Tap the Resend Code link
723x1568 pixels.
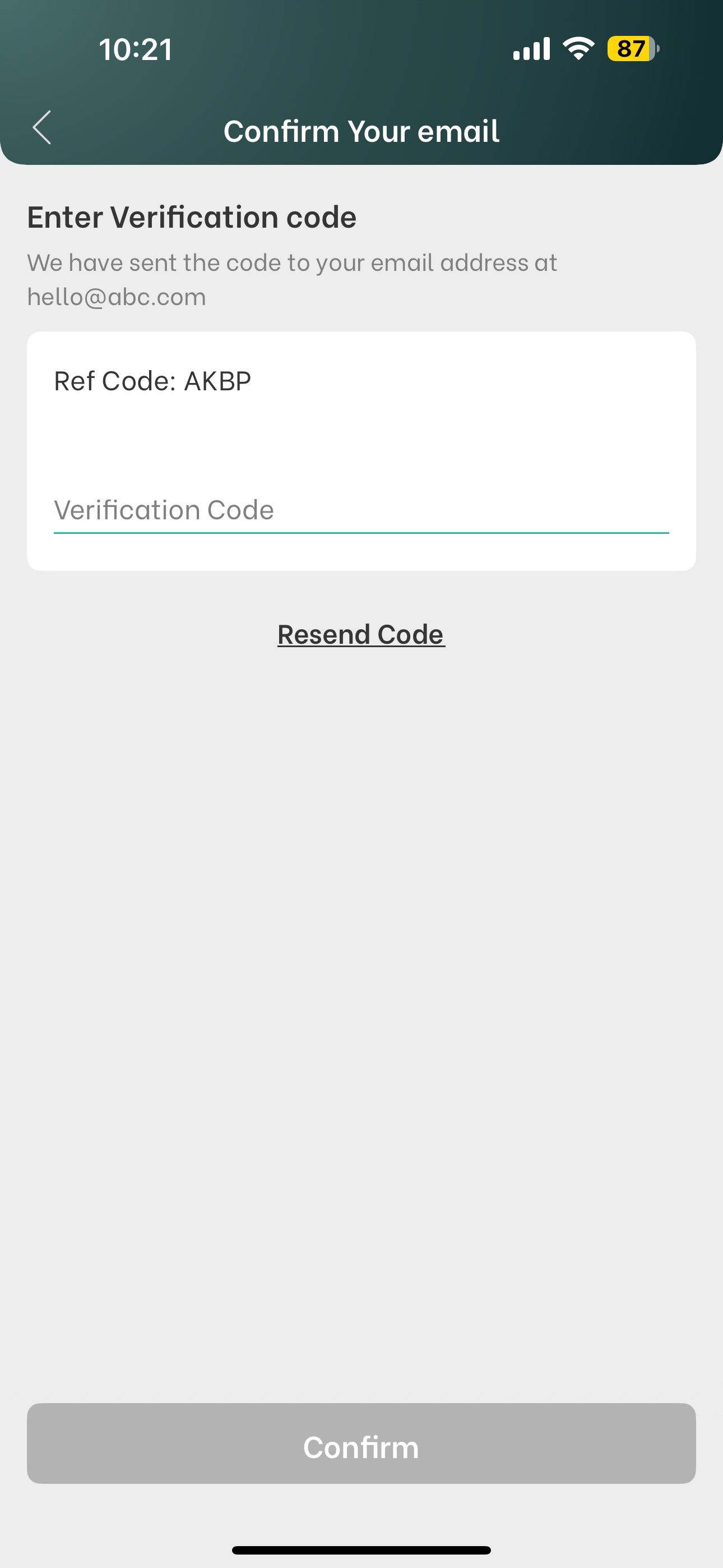[x=361, y=634]
